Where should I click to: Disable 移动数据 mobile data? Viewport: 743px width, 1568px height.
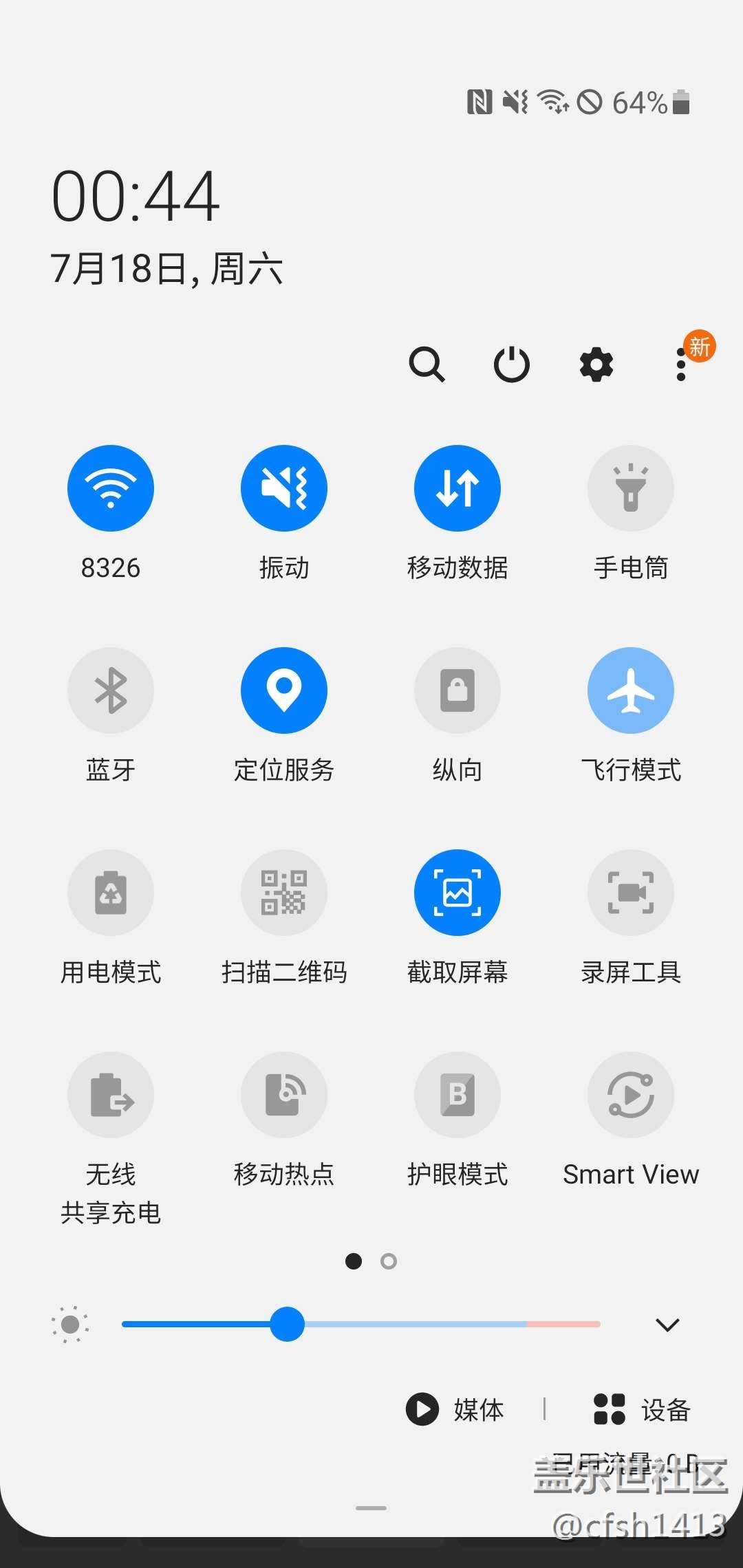tap(457, 488)
